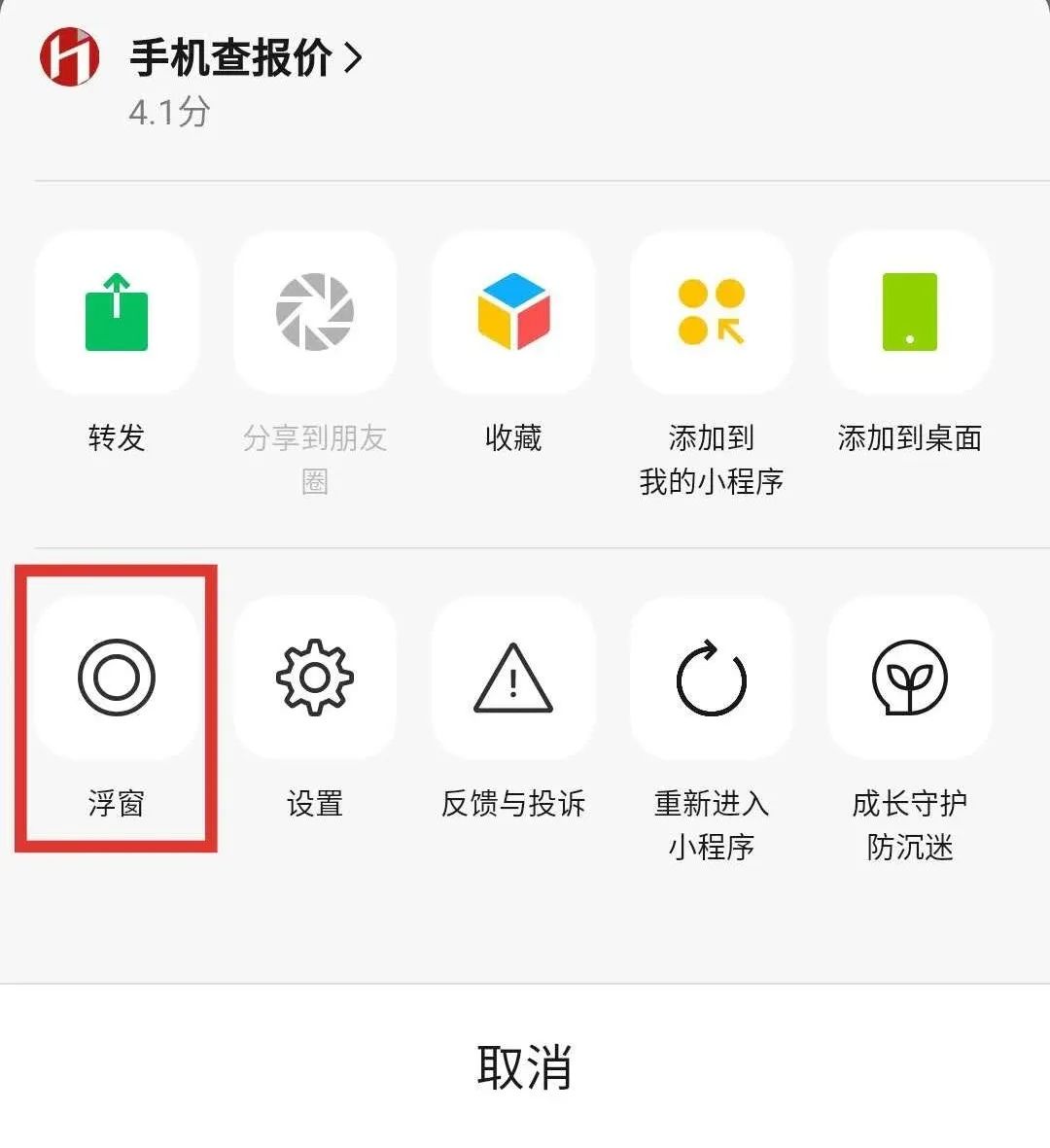Tap the grayed-out 分享到朋友圈 camera icon
This screenshot has height=1148, width=1050.
coord(315,311)
